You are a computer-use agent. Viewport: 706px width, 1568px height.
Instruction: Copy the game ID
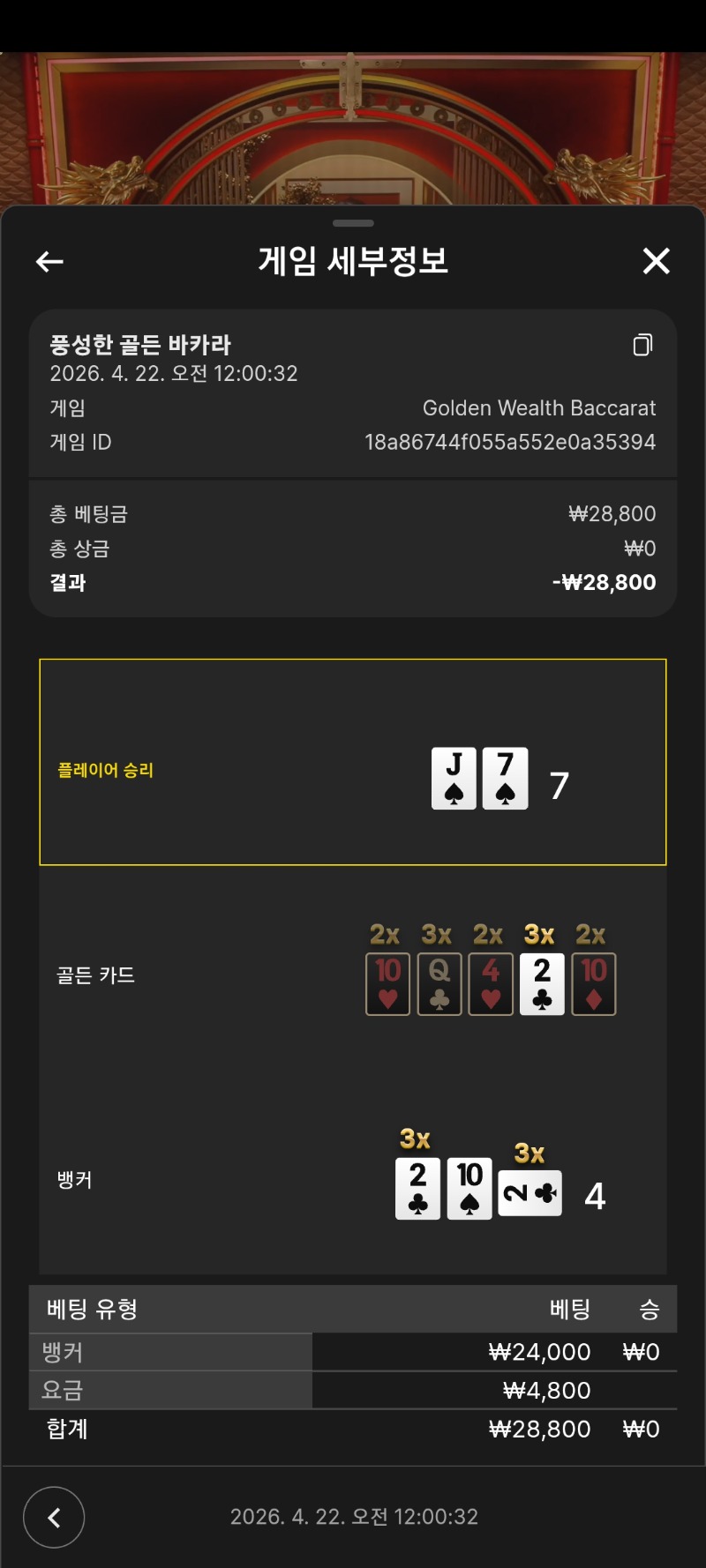pyautogui.click(x=642, y=345)
